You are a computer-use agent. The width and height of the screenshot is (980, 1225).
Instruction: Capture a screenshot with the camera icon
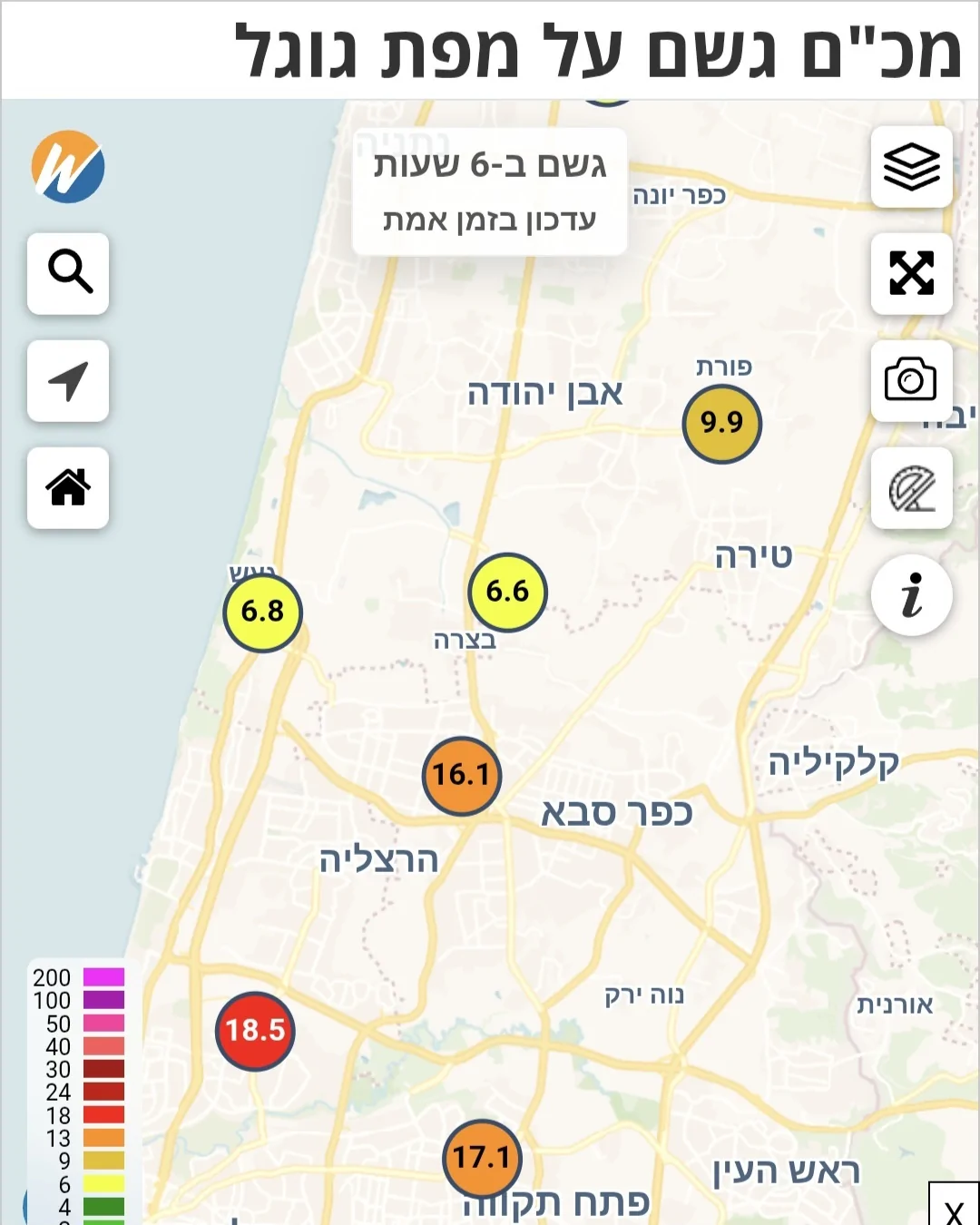(x=911, y=380)
